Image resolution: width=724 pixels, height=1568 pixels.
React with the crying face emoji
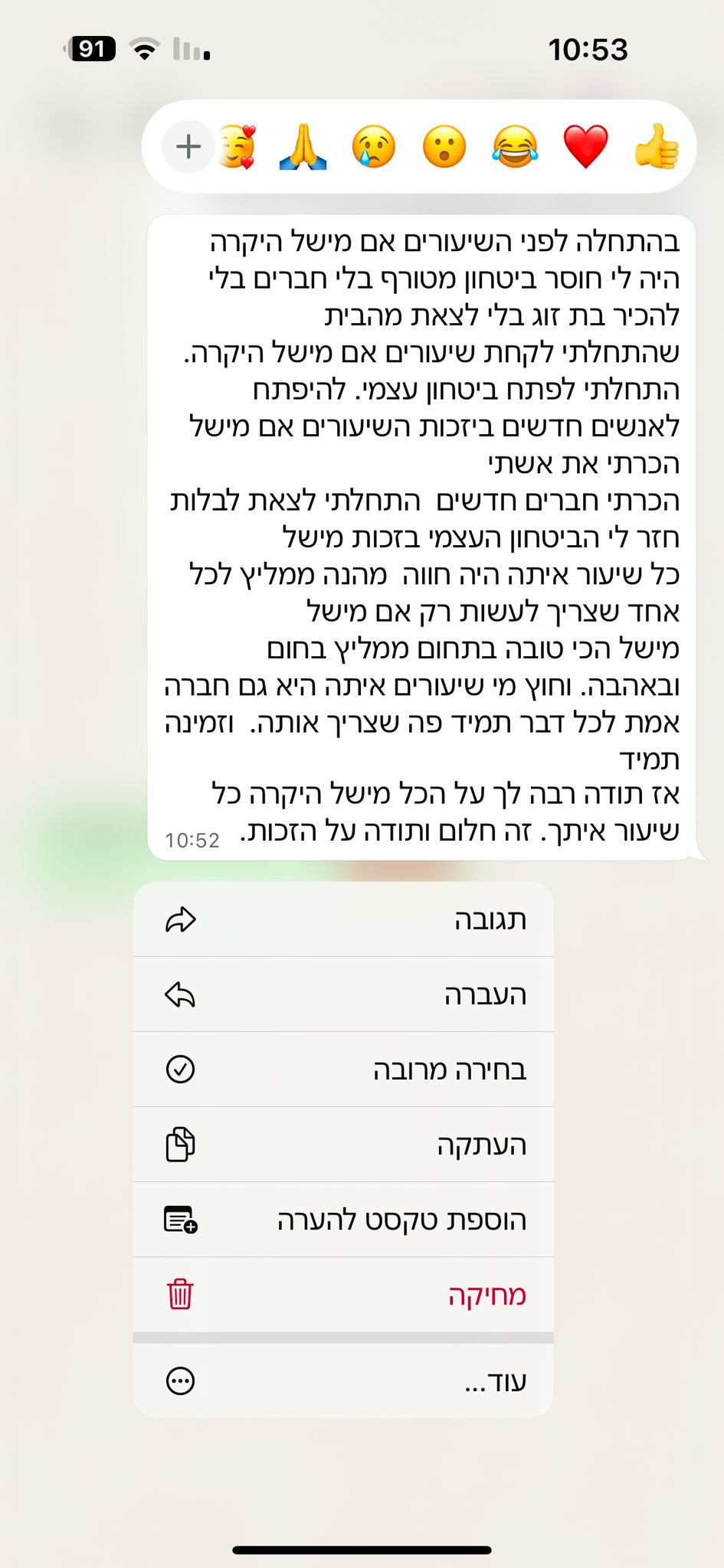tap(374, 146)
